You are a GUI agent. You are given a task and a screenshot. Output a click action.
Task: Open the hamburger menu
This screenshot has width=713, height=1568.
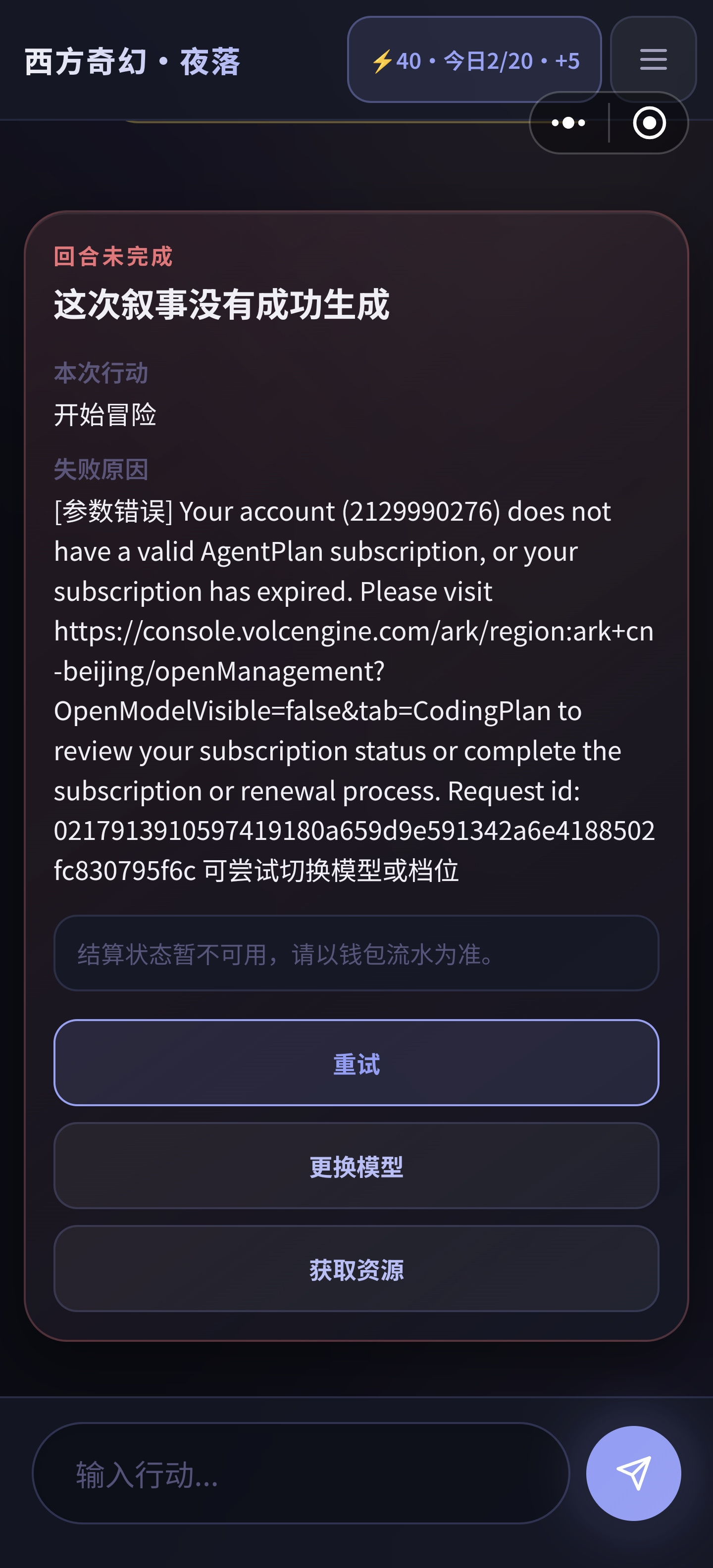pyautogui.click(x=653, y=60)
